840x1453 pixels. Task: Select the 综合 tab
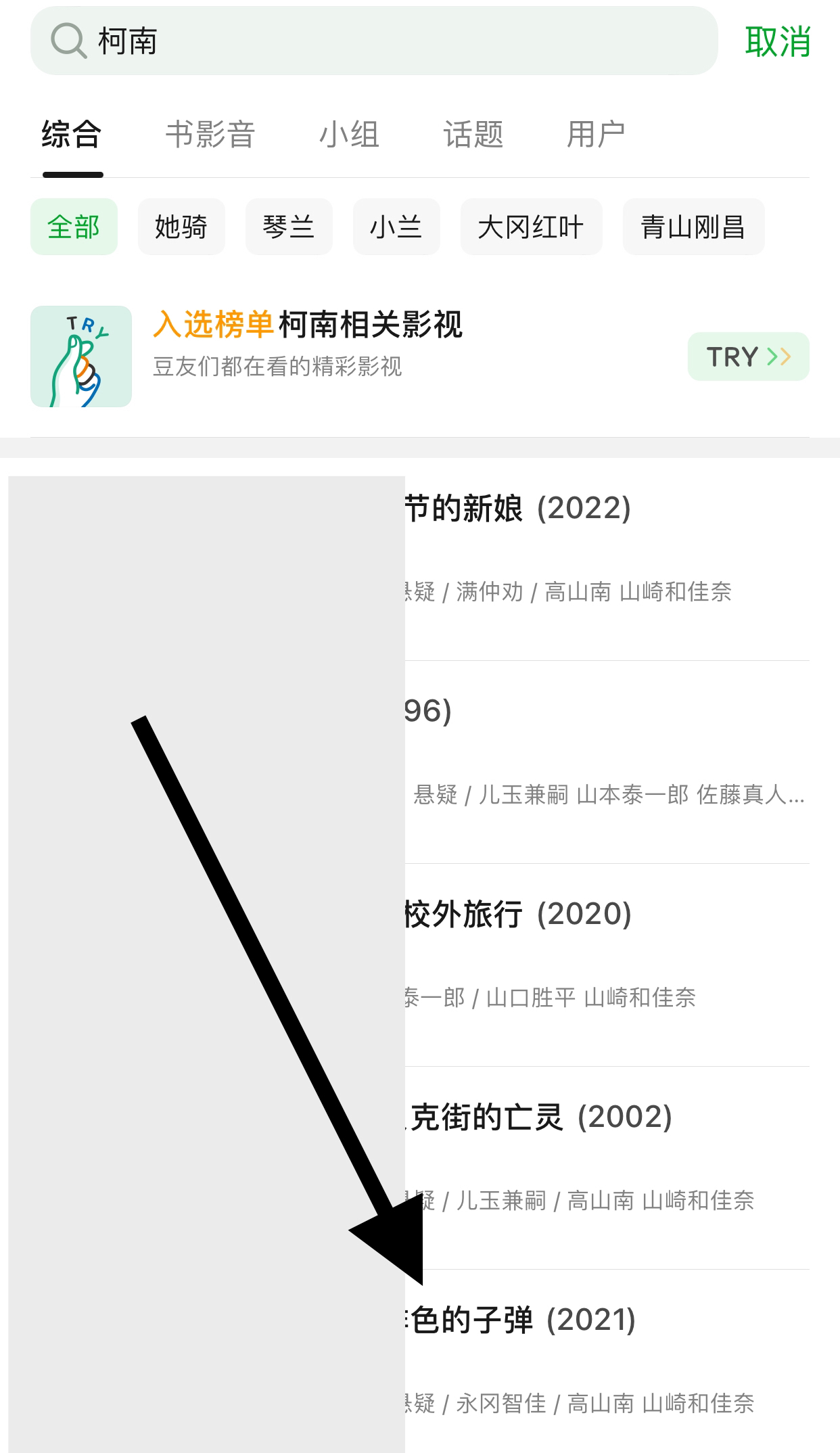coord(72,134)
